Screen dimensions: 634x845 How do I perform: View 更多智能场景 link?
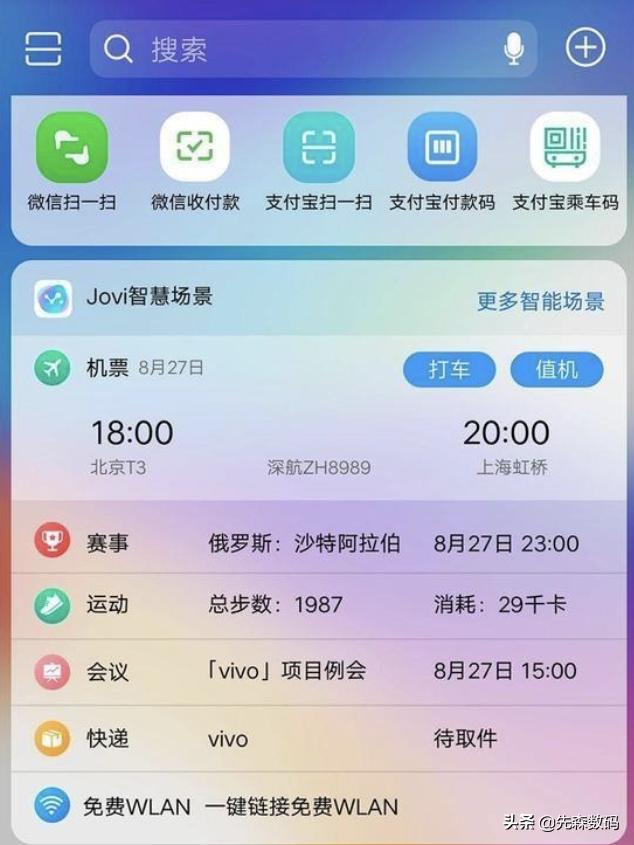point(540,301)
